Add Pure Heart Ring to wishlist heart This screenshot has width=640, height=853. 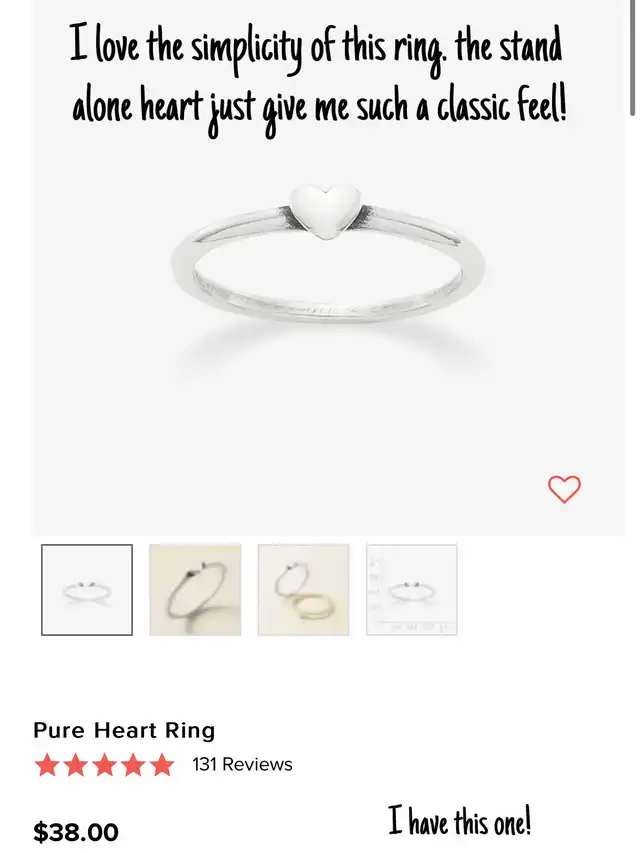pos(564,489)
